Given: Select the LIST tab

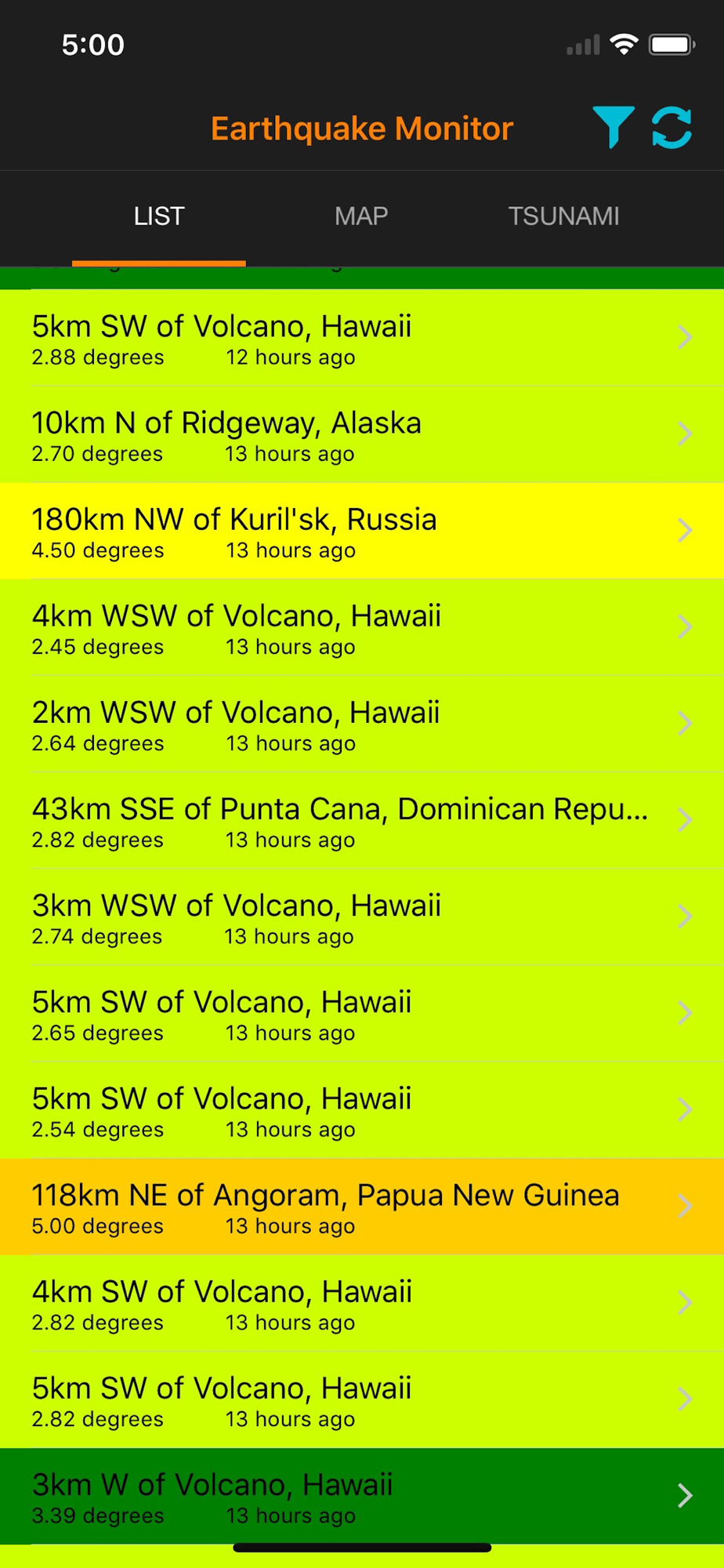Looking at the screenshot, I should (159, 216).
